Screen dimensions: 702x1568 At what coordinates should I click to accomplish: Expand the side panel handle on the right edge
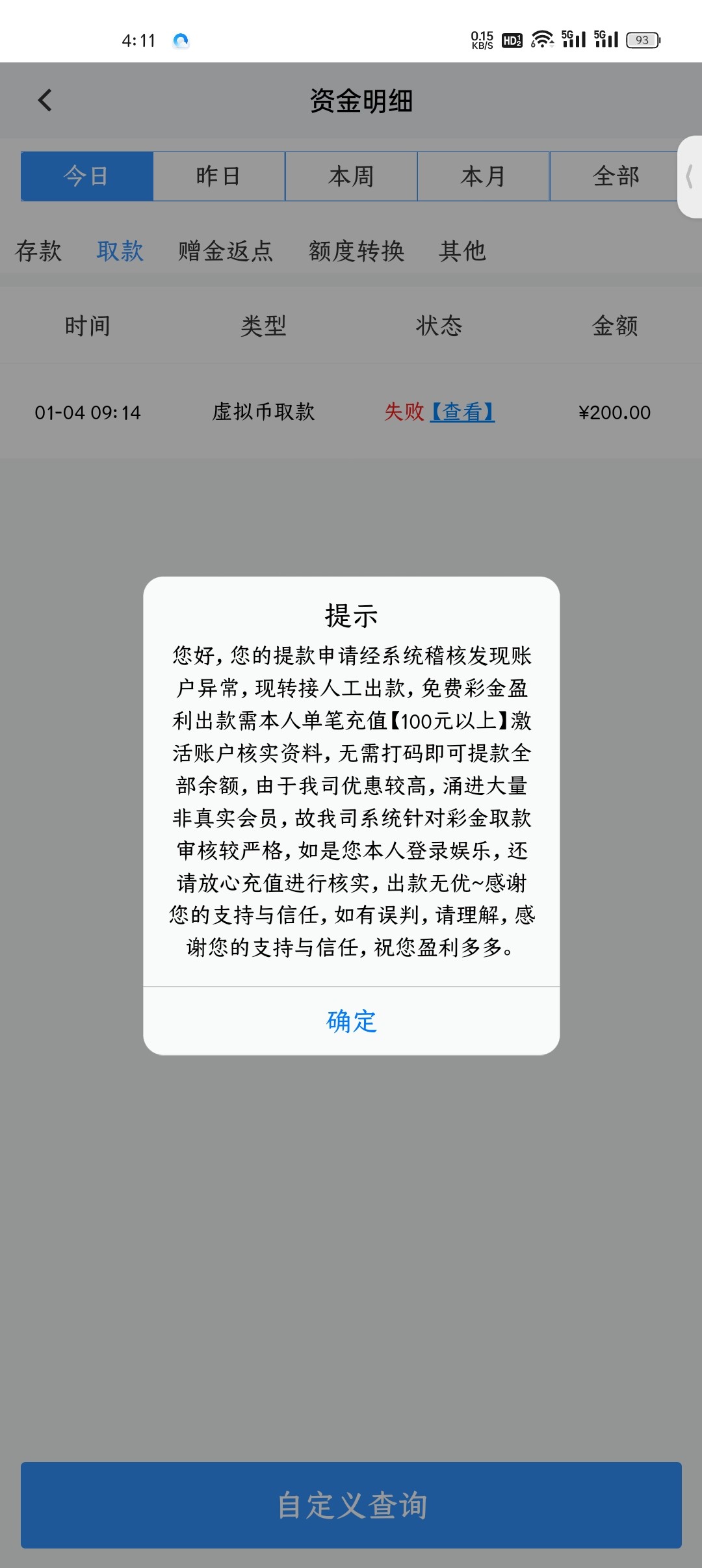coord(690,177)
